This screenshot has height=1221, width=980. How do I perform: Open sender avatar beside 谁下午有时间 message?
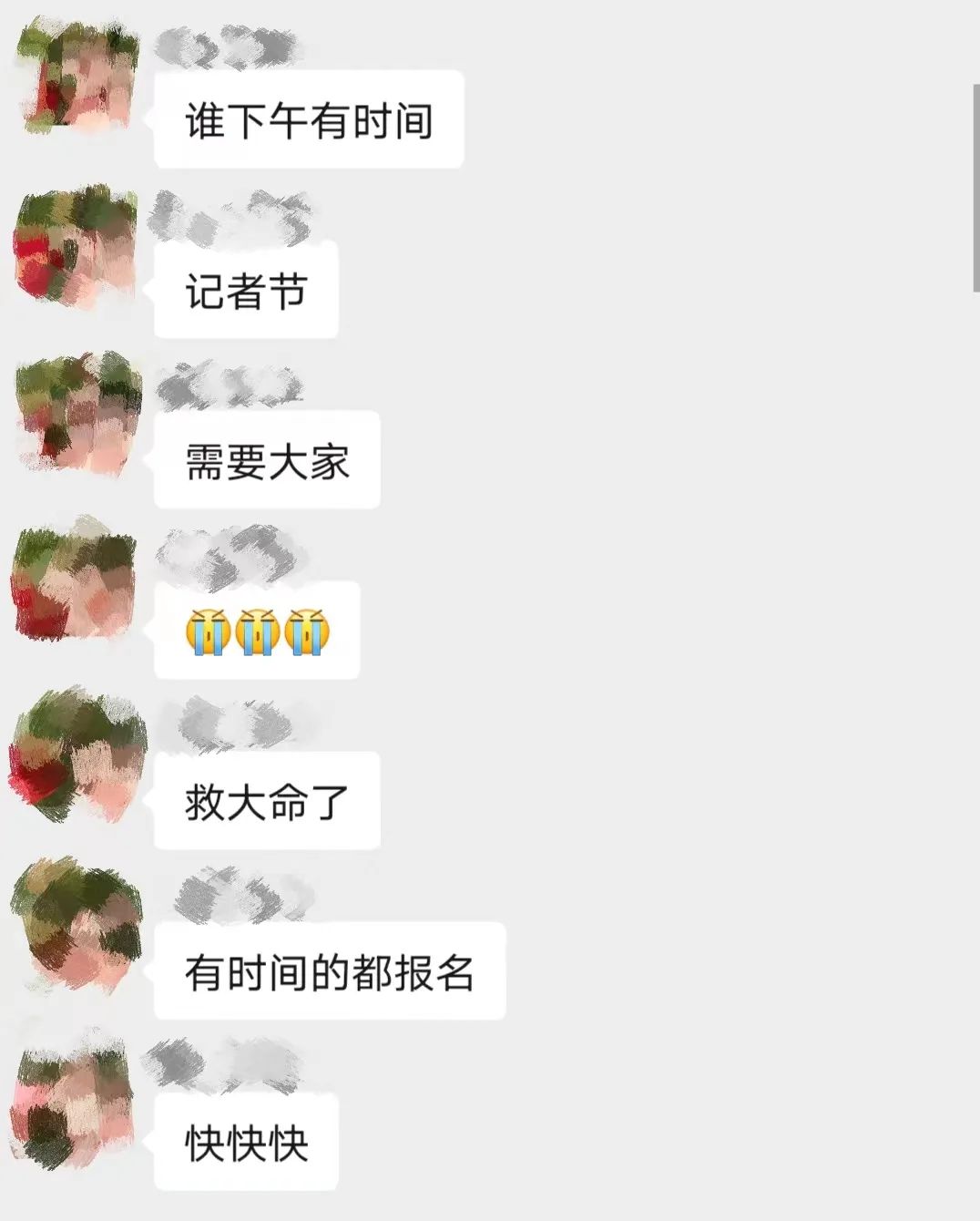click(77, 79)
